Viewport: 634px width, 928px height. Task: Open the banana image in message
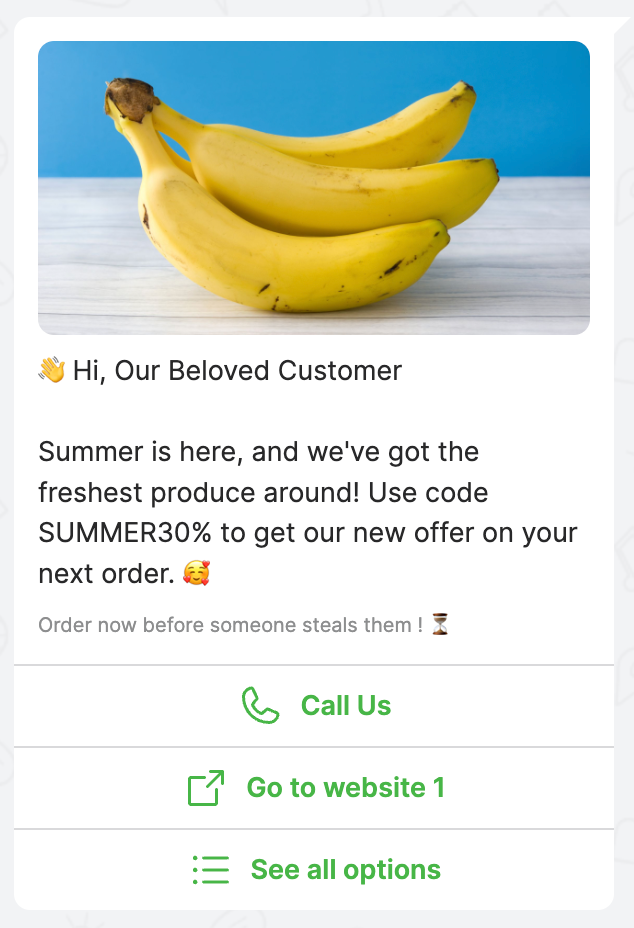click(314, 188)
